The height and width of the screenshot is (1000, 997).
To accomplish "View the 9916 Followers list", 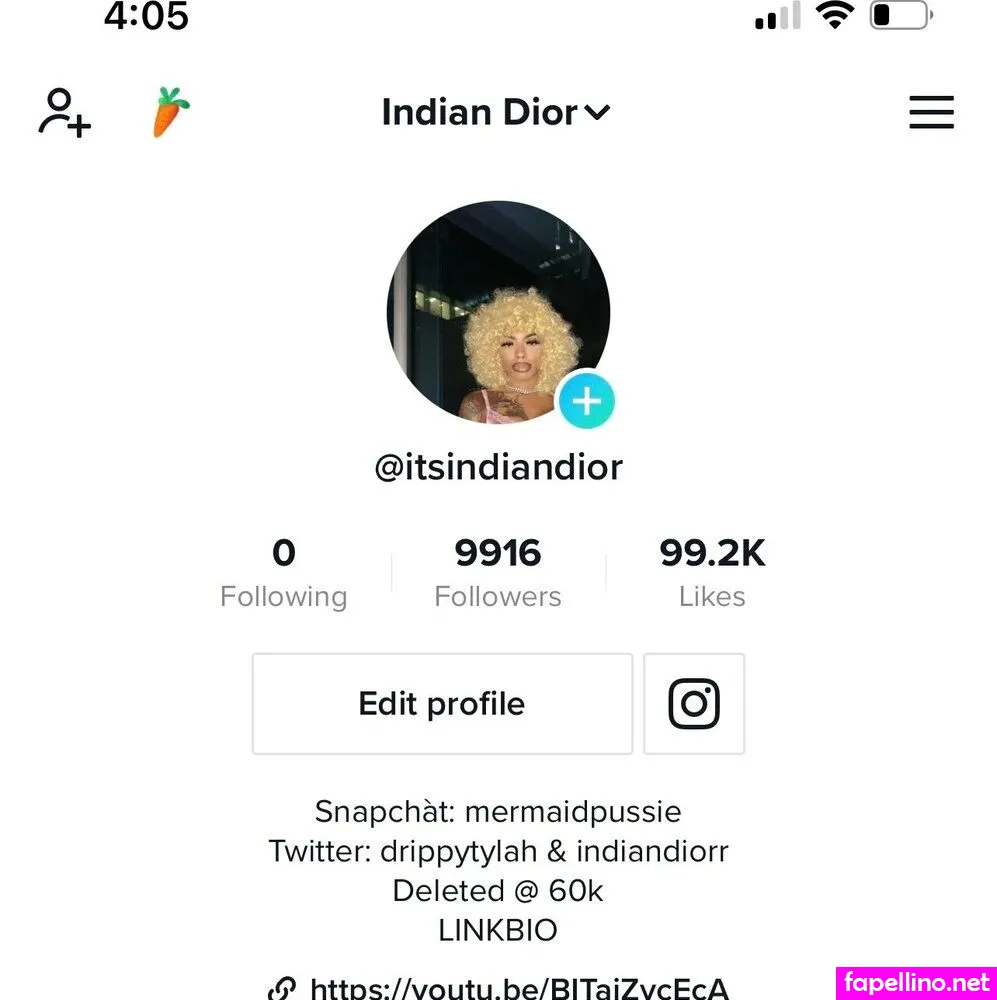I will (497, 573).
